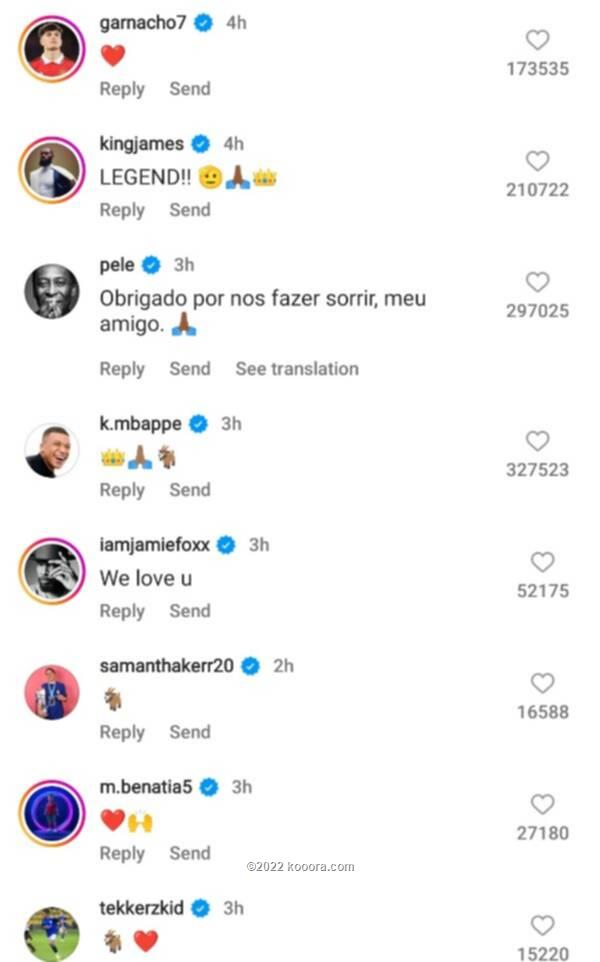Reply to samanthakerr20's comment
Image resolution: width=600 pixels, height=962 pixels.
coord(122,733)
